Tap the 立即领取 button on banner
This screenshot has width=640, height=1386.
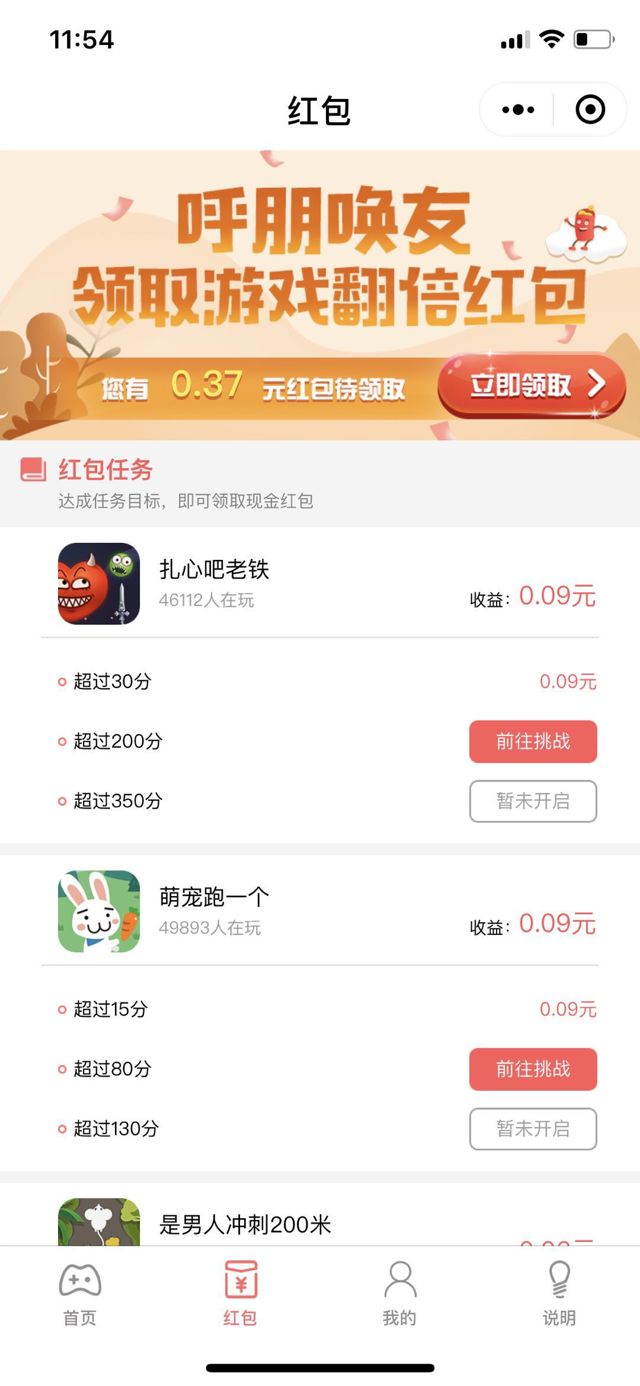click(x=532, y=385)
